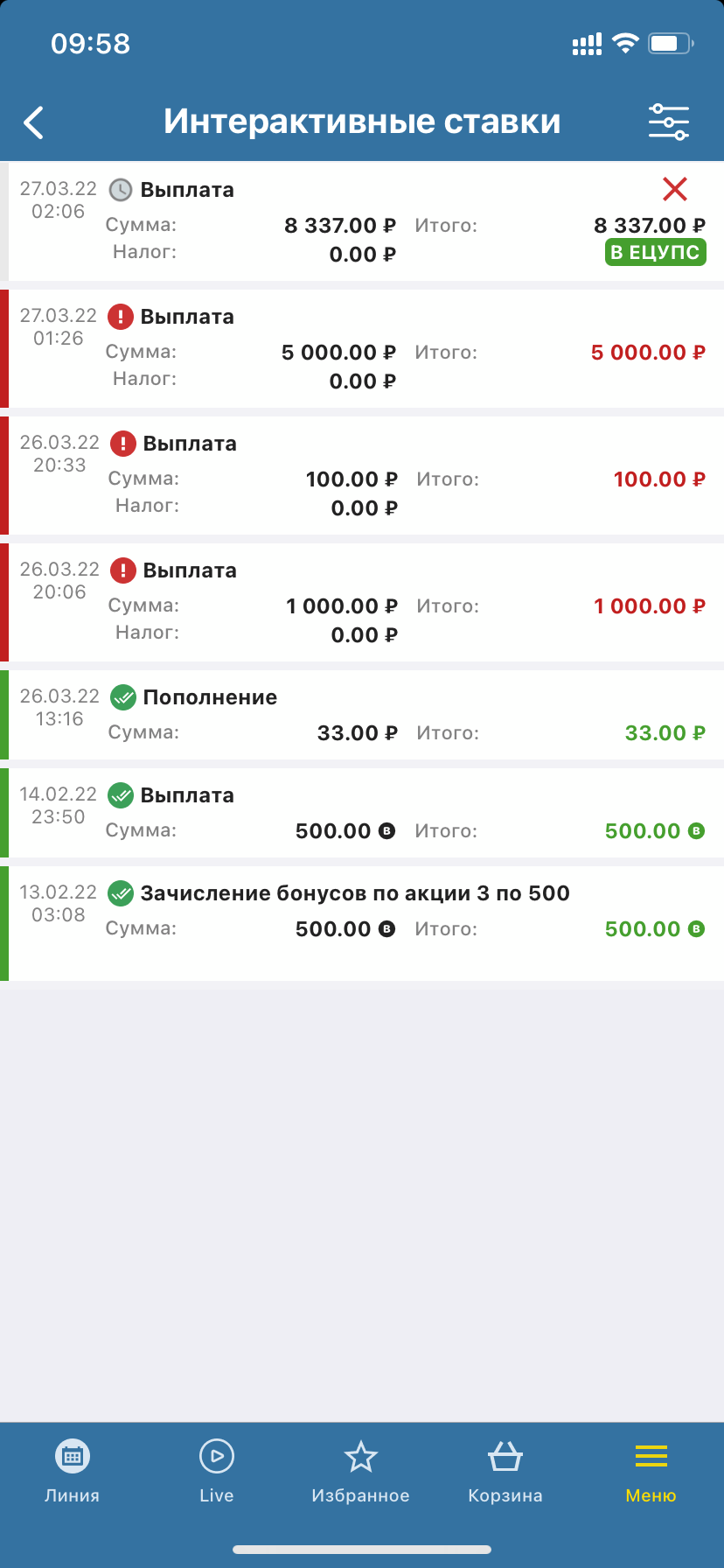View the 100.00 ₽ payout from 20:33
This screenshot has width=724, height=1568.
(x=362, y=475)
